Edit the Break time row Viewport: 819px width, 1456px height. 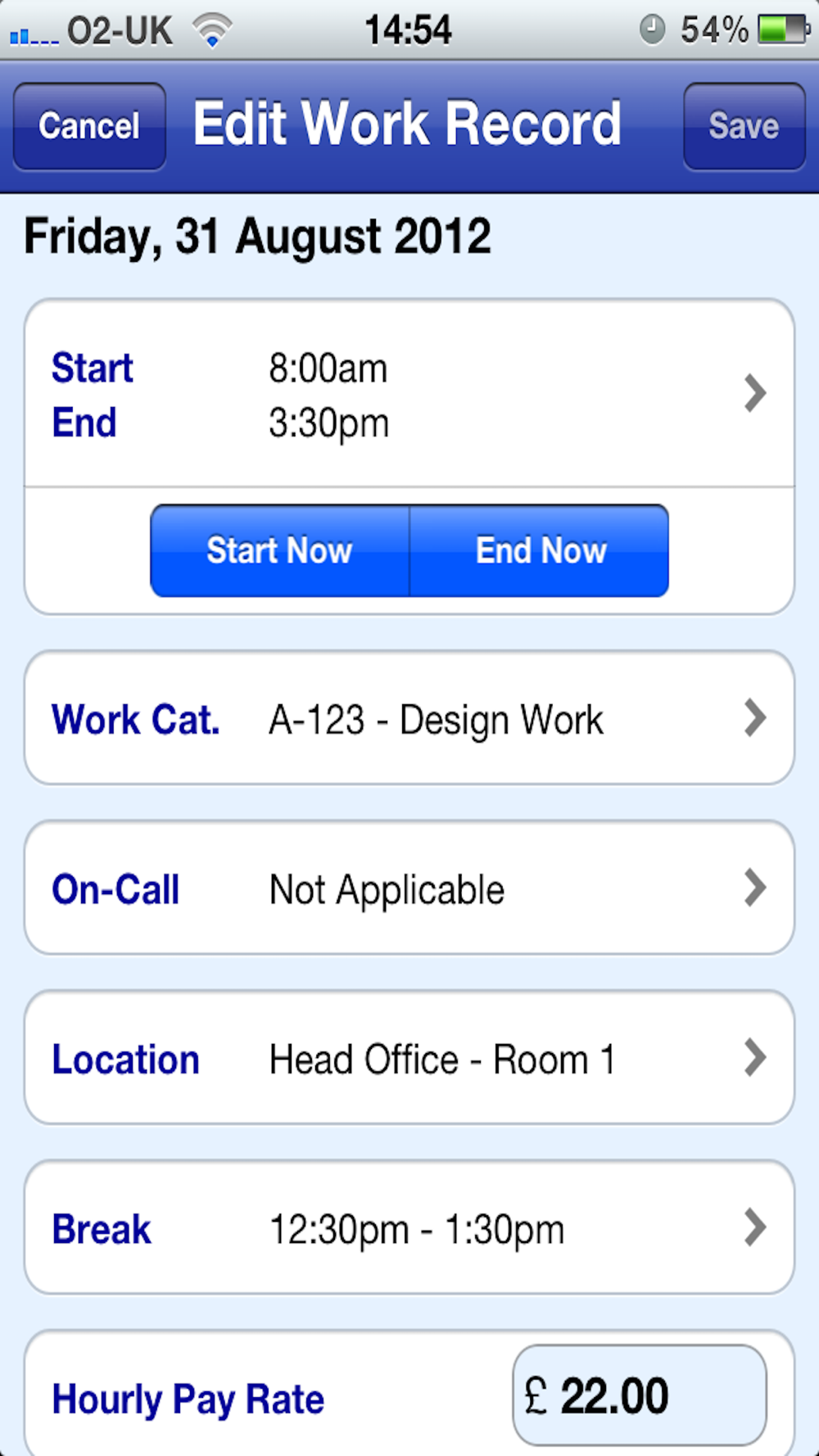(409, 1228)
